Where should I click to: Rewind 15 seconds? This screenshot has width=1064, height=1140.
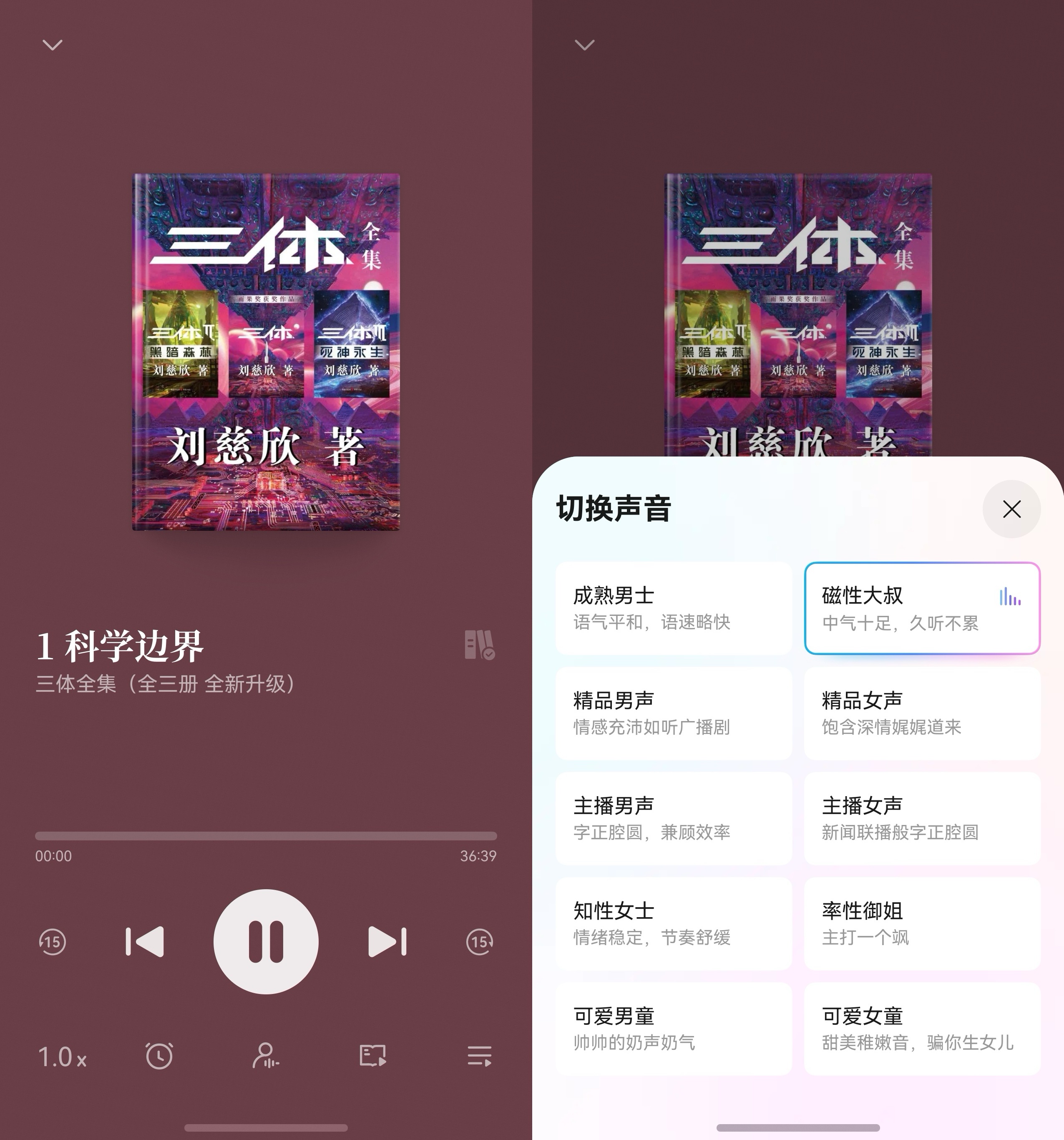point(52,941)
